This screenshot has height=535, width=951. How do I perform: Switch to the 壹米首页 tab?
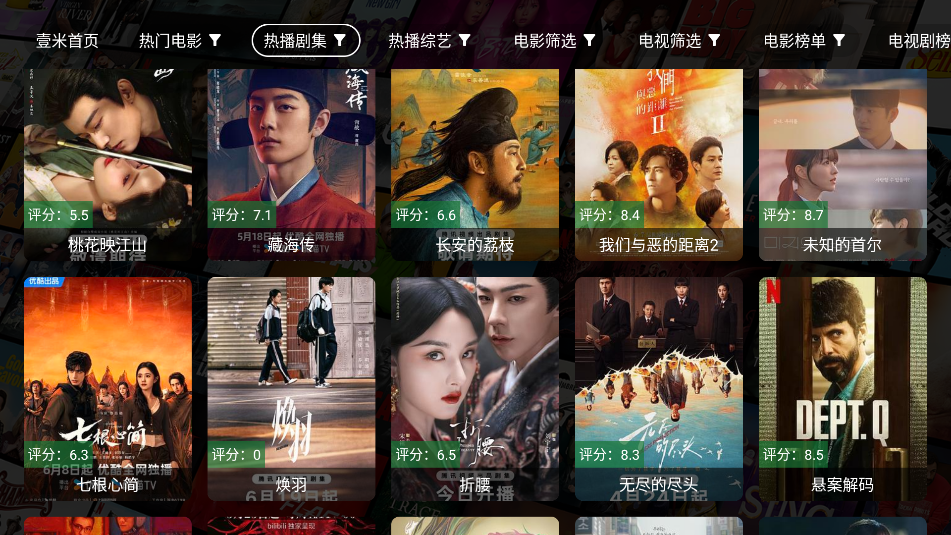pyautogui.click(x=67, y=41)
